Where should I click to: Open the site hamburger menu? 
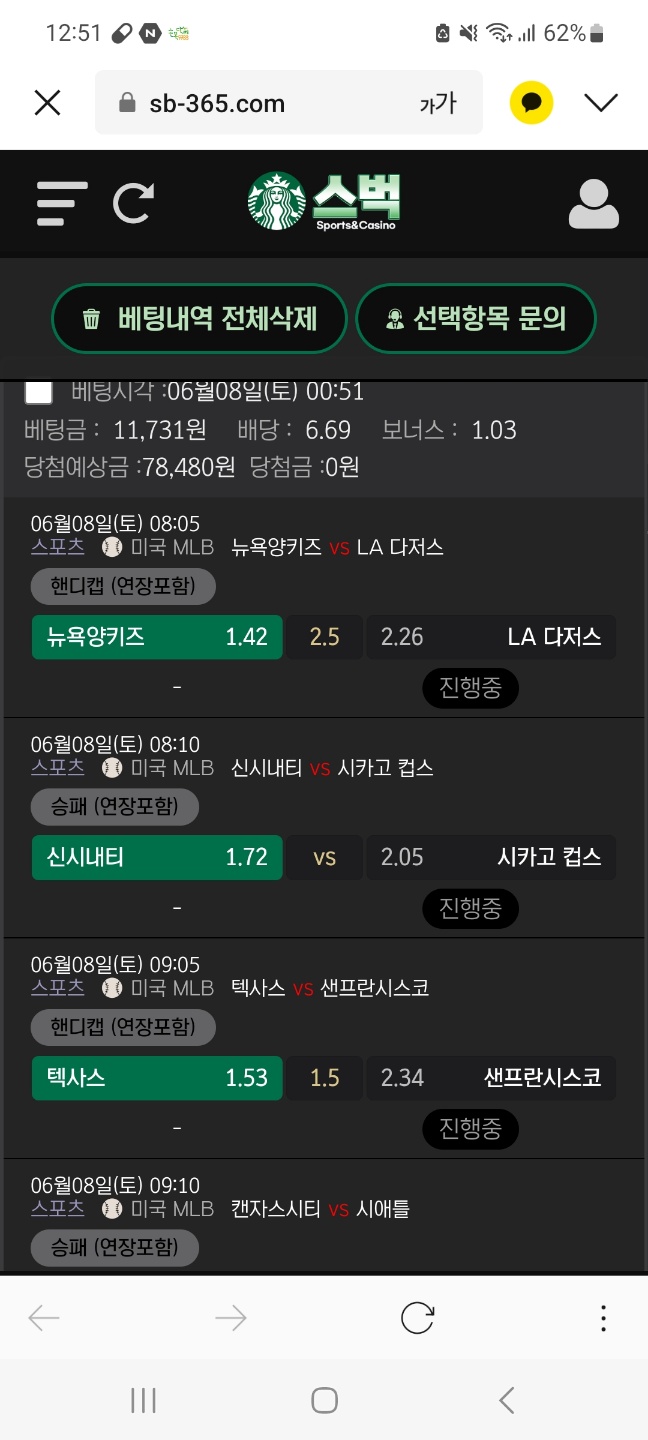tap(61, 204)
